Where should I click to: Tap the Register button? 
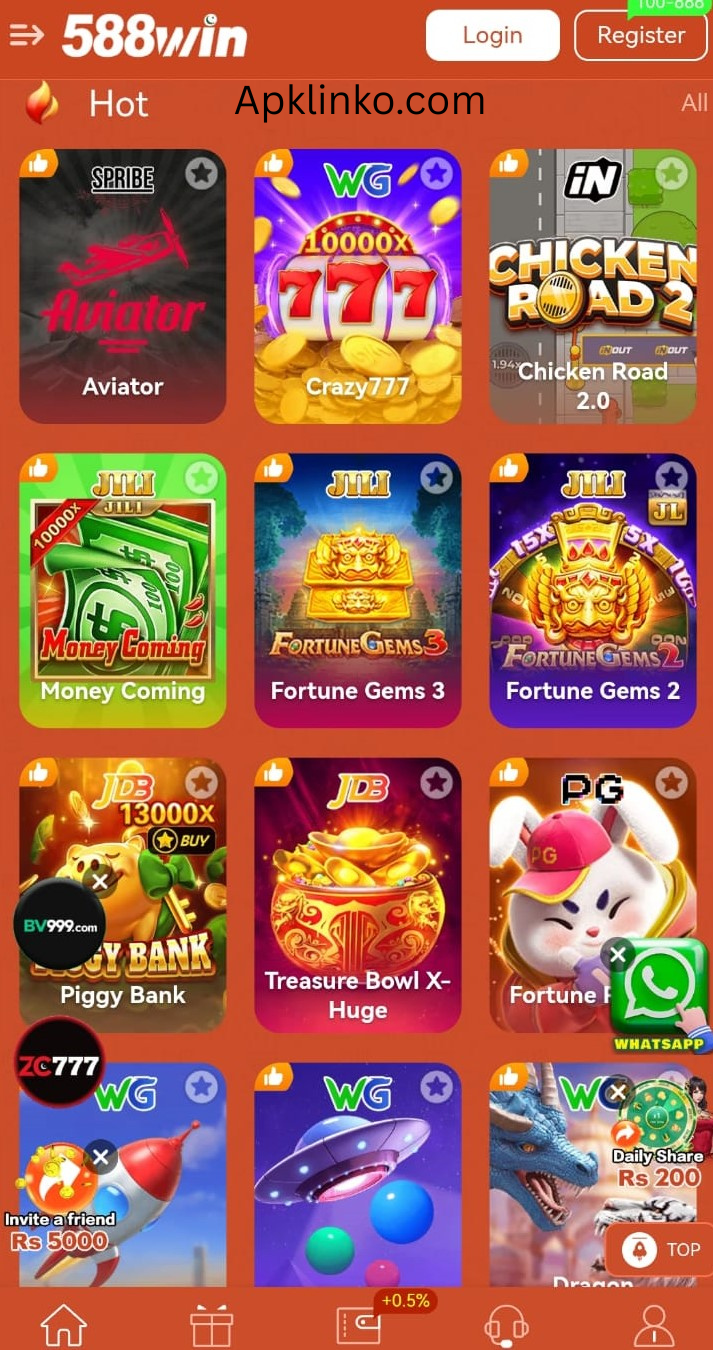point(640,35)
